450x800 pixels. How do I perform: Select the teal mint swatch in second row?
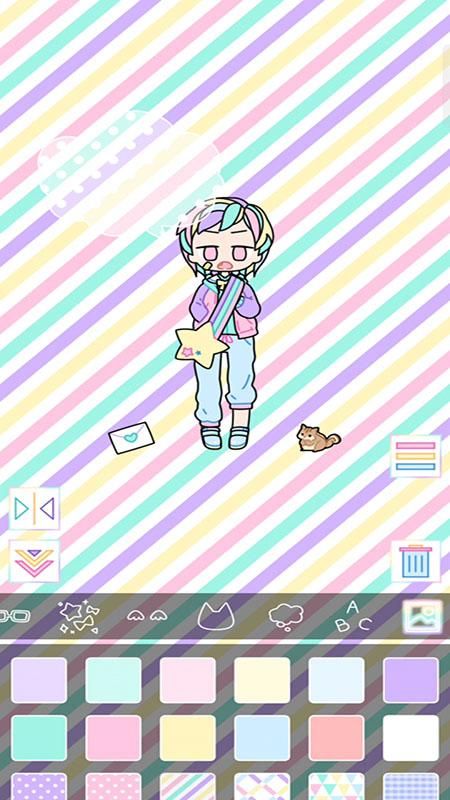pos(39,738)
